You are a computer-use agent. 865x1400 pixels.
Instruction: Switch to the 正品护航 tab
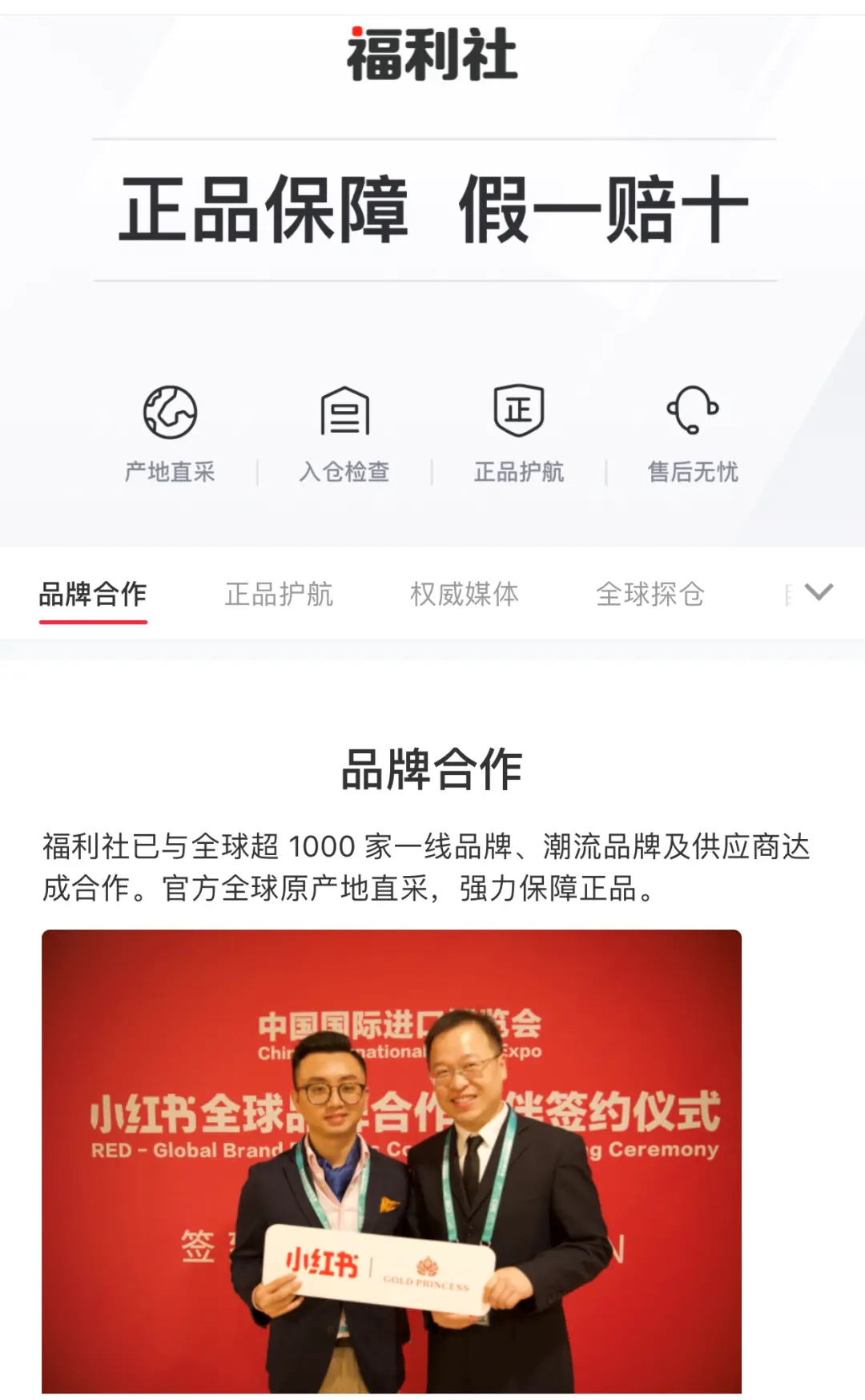pyautogui.click(x=279, y=595)
